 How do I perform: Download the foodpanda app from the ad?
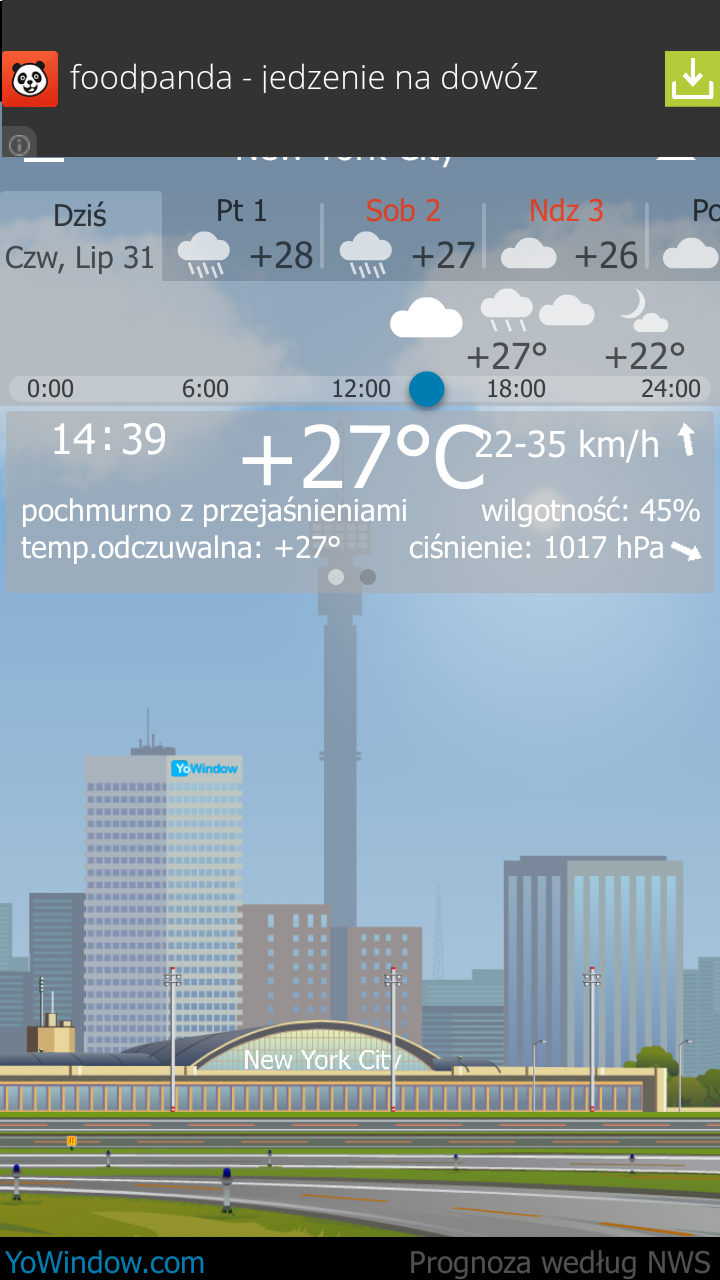point(691,79)
